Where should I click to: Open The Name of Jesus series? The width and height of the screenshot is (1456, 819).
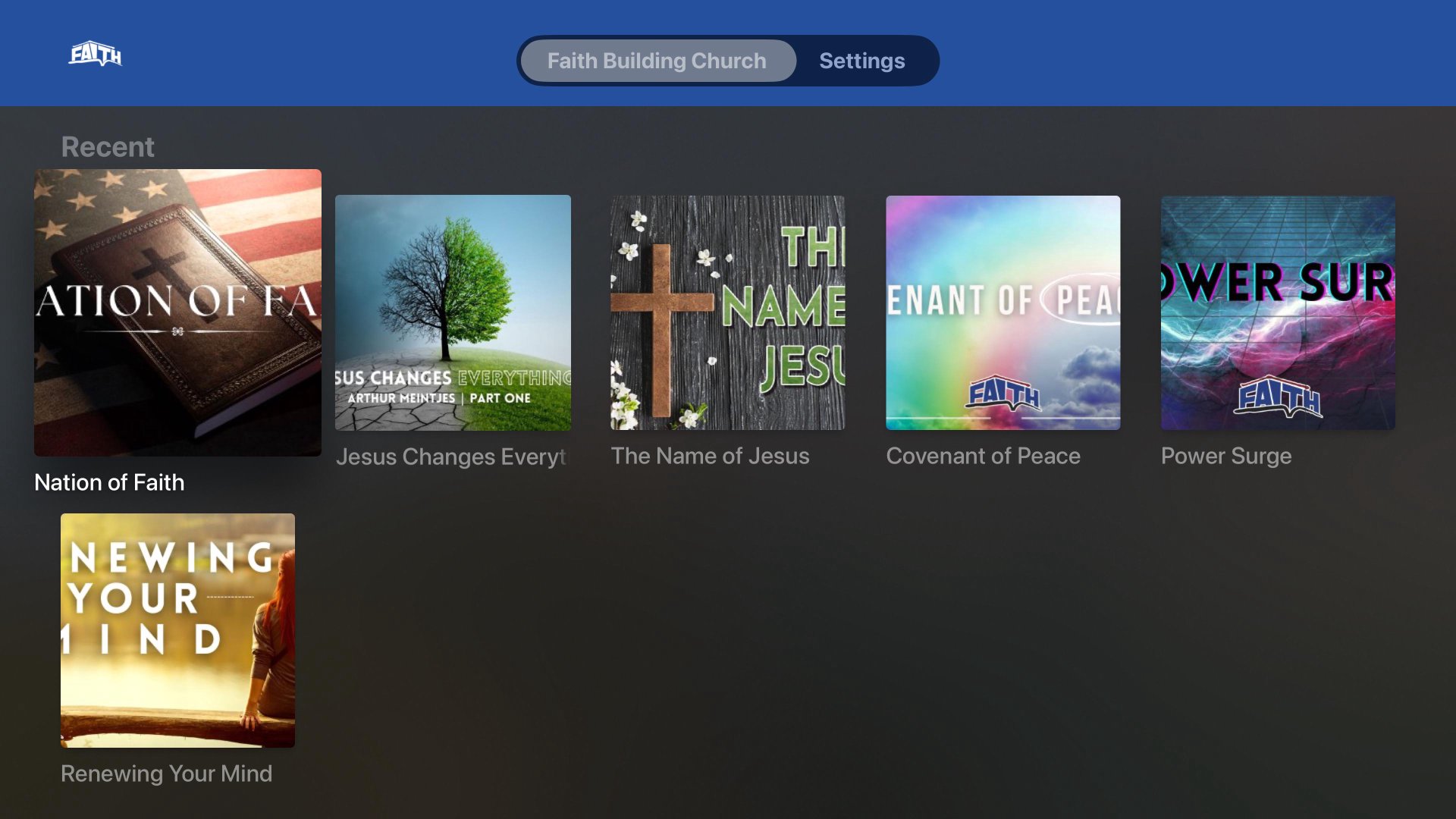tap(727, 312)
